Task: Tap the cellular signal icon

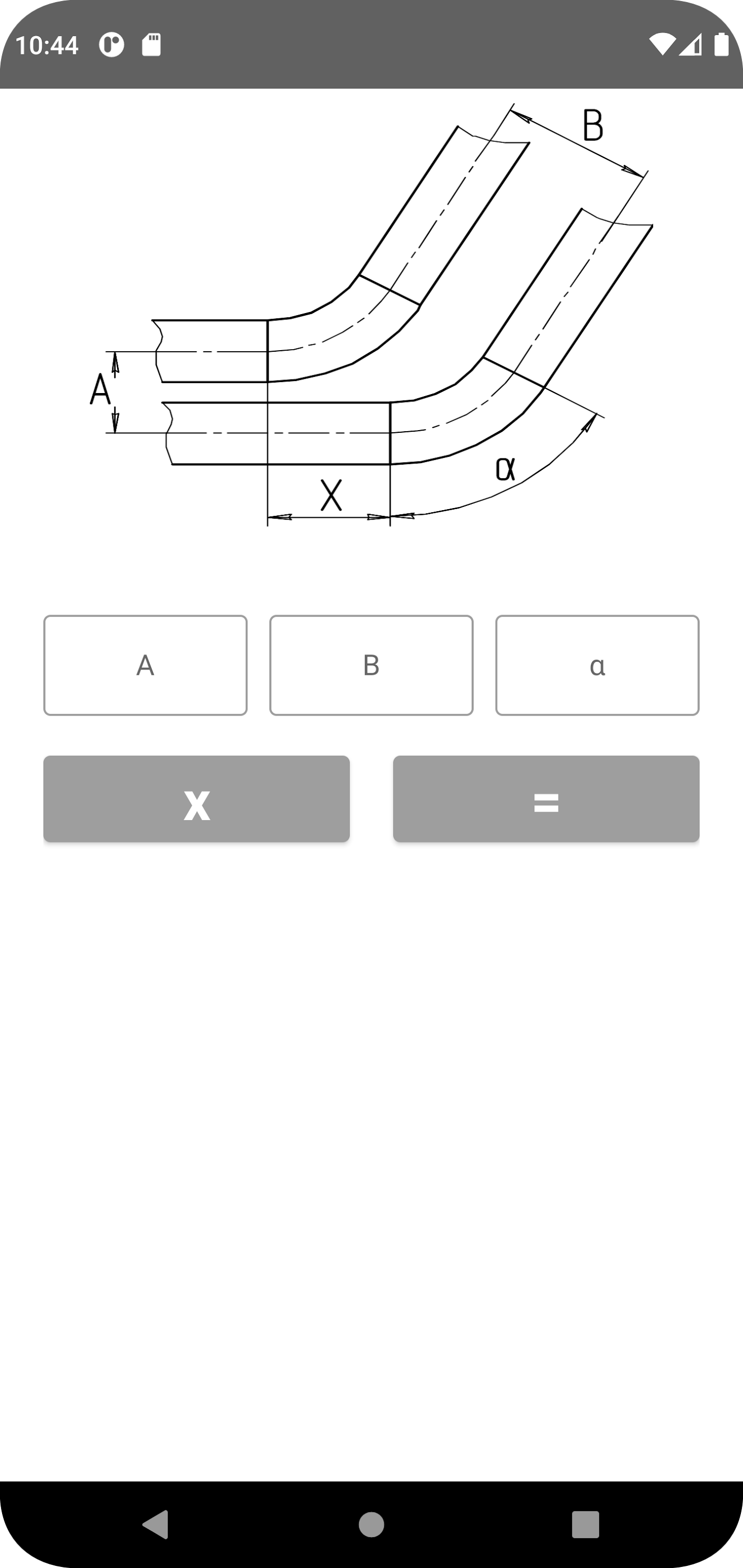Action: click(x=690, y=44)
